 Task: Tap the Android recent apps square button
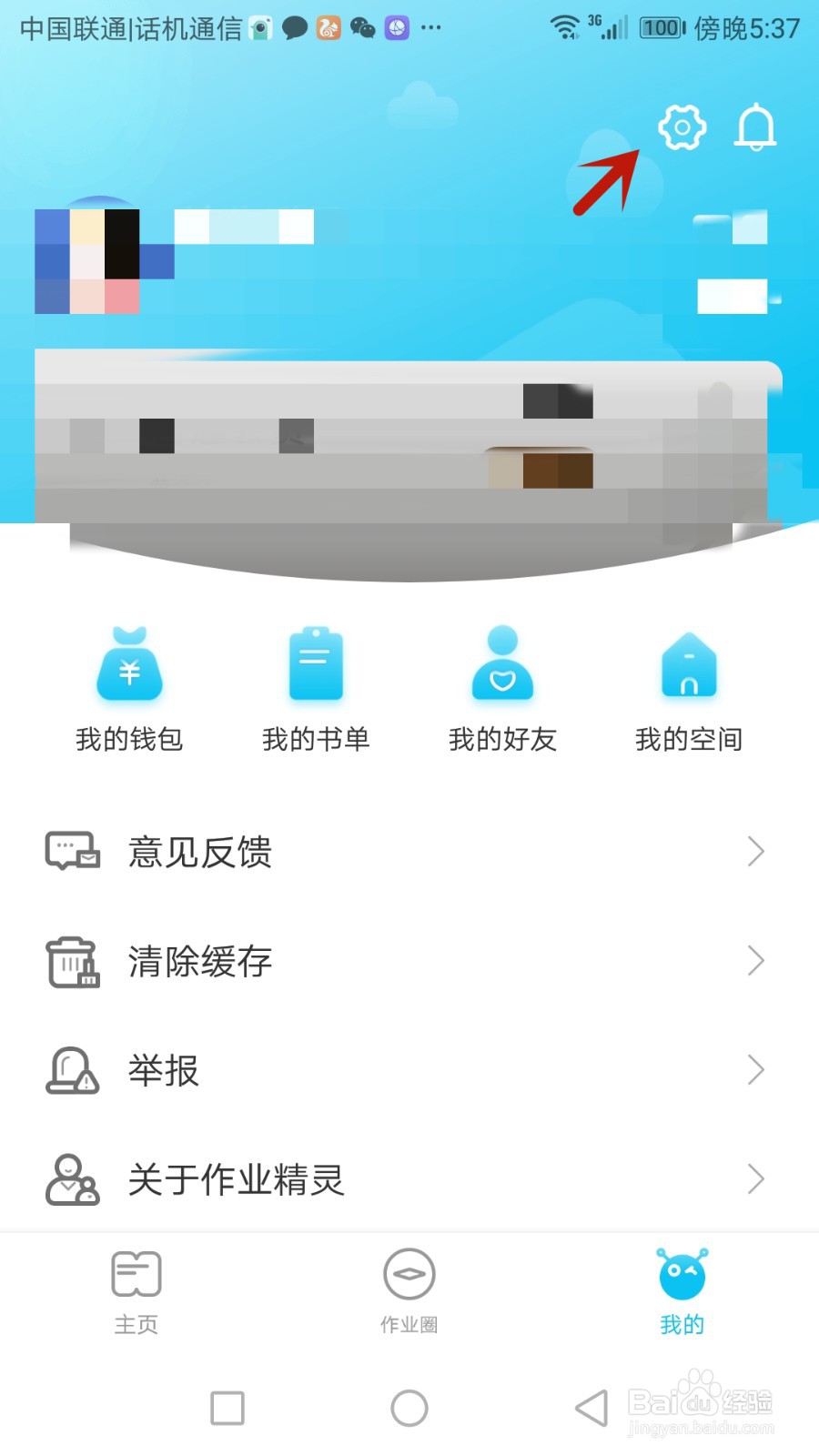click(227, 1407)
